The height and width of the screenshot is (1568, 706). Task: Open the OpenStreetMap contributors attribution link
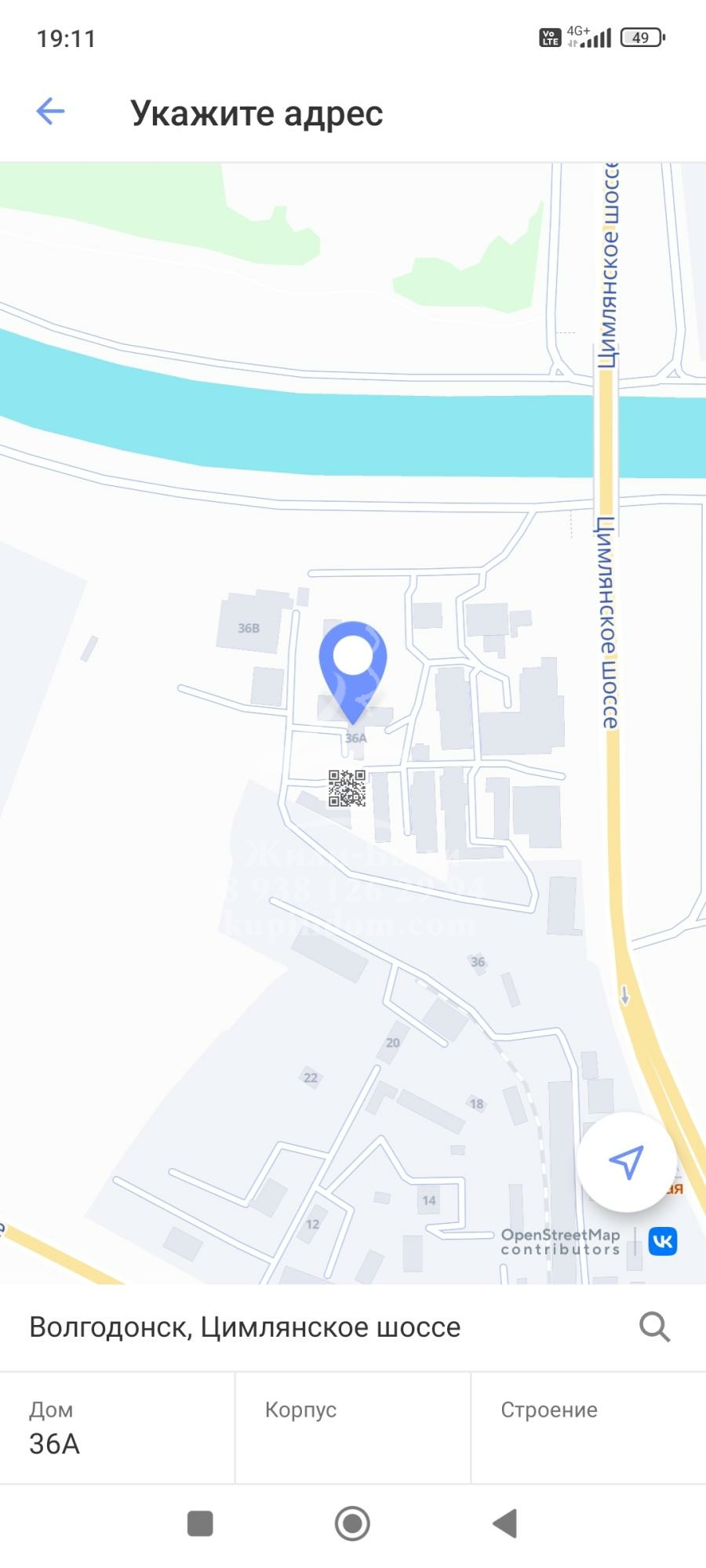(561, 1242)
